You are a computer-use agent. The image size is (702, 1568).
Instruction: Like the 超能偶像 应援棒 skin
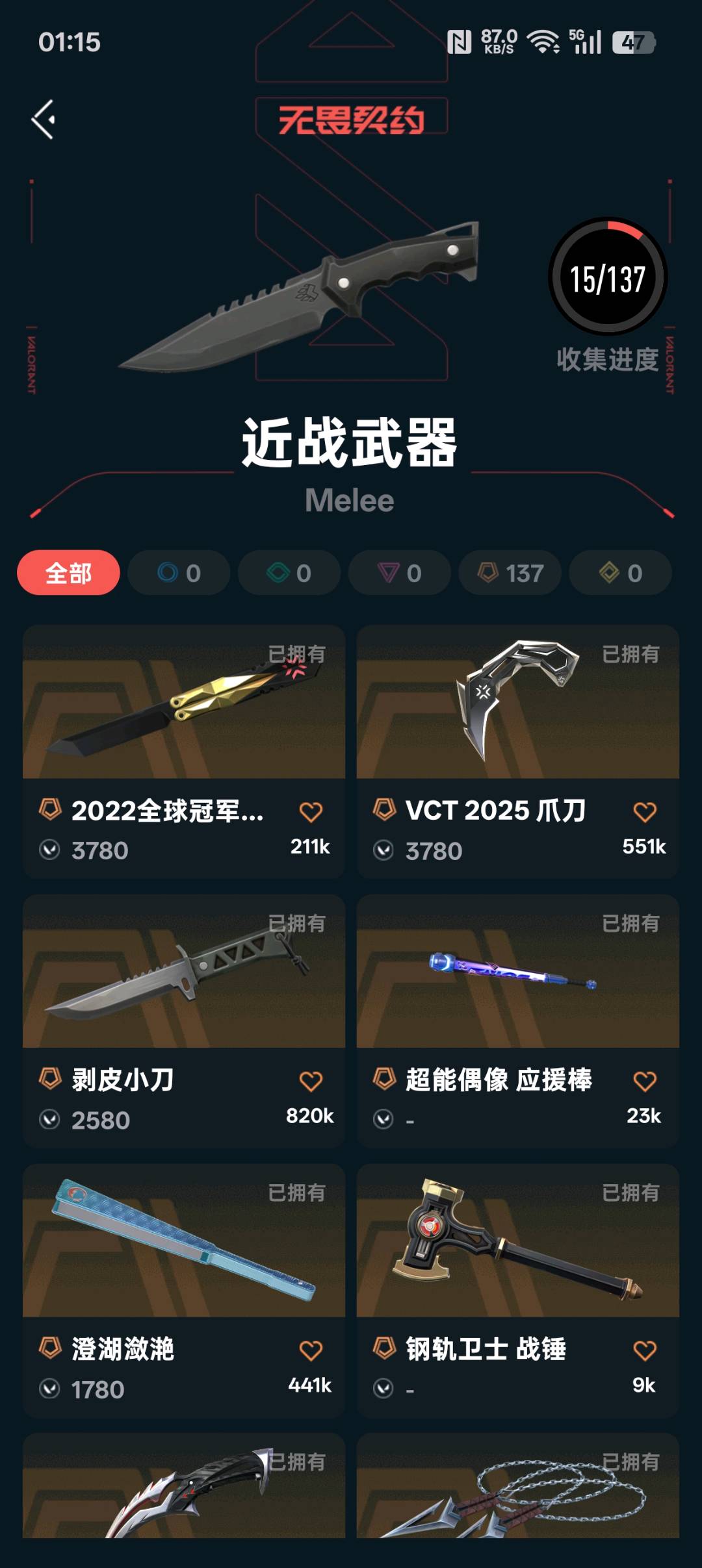[644, 1081]
